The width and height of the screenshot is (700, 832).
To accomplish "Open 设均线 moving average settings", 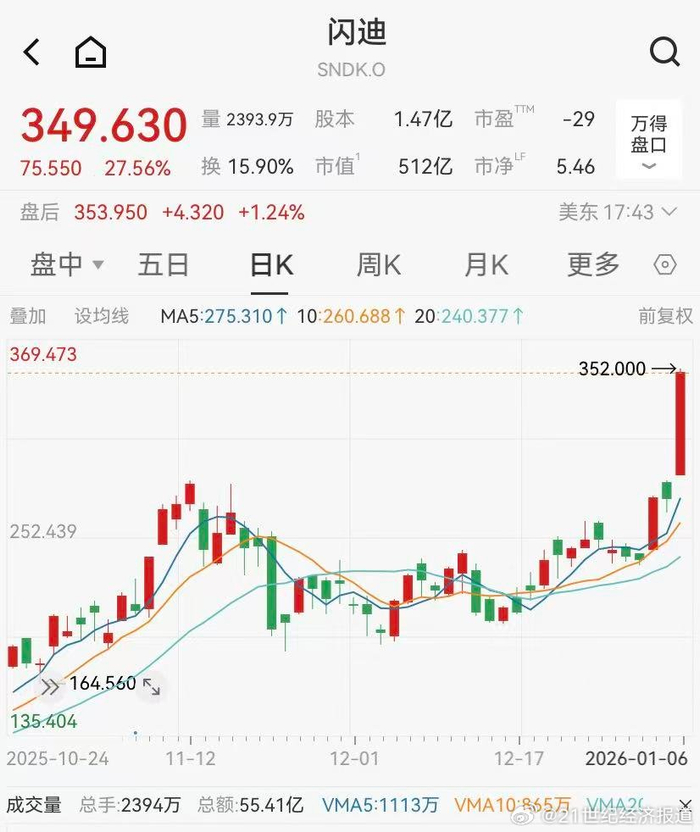I will [101, 316].
